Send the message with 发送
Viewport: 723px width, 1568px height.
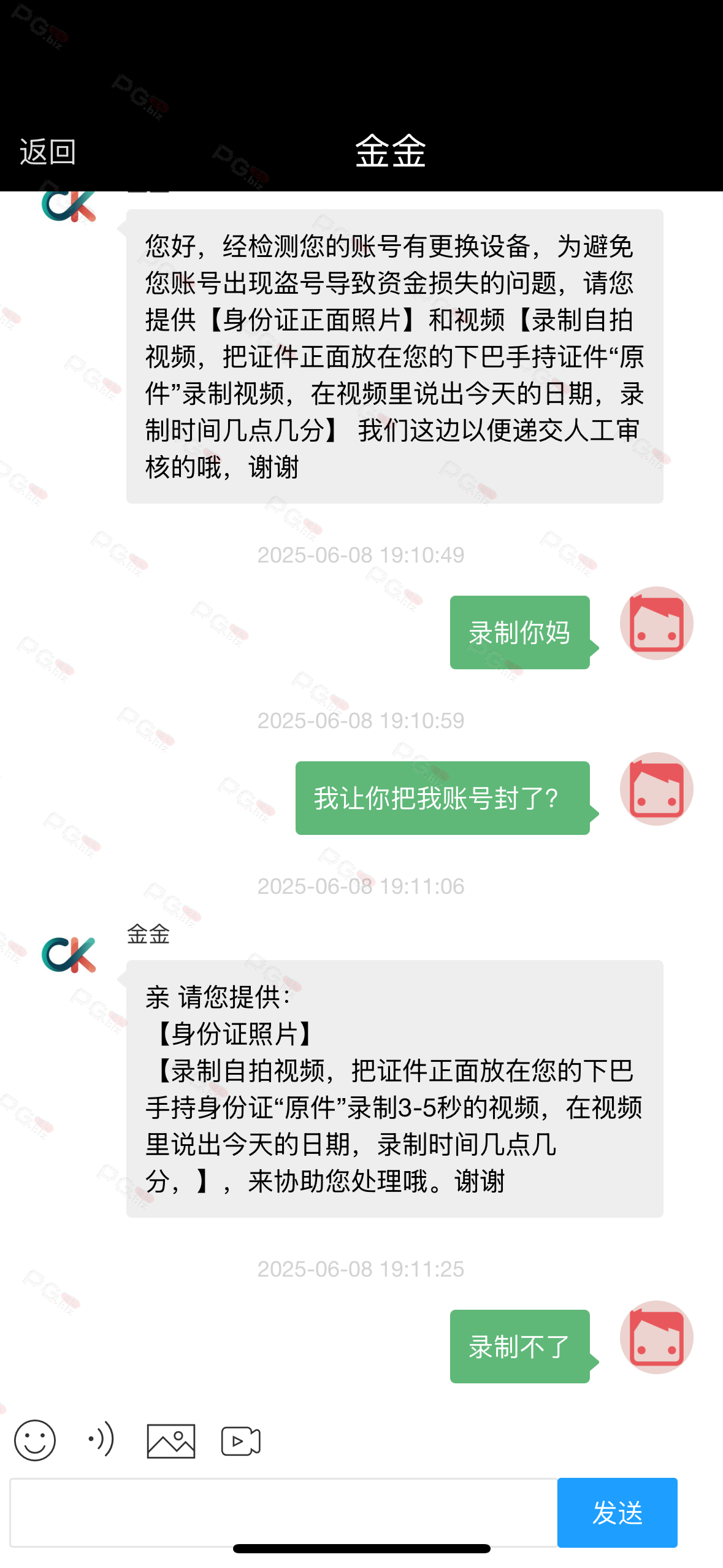[618, 1512]
